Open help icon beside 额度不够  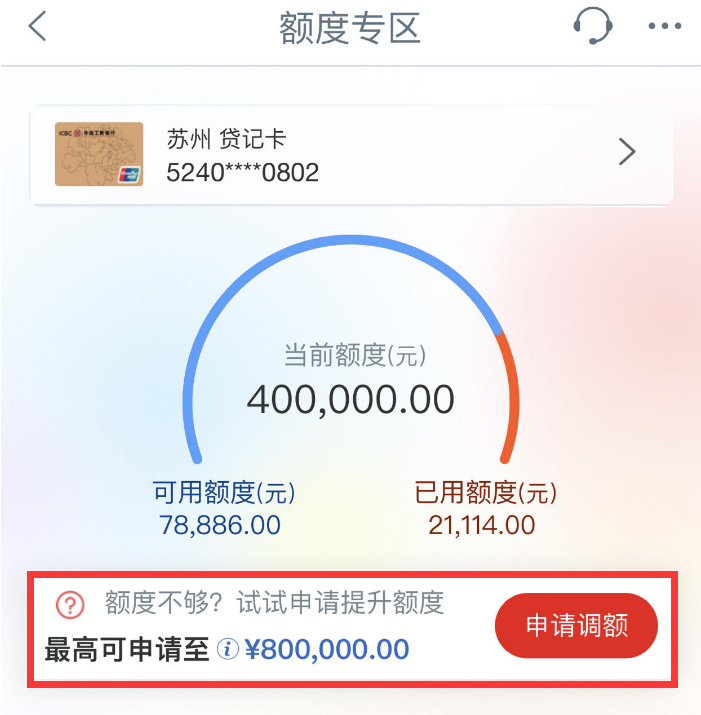70,604
